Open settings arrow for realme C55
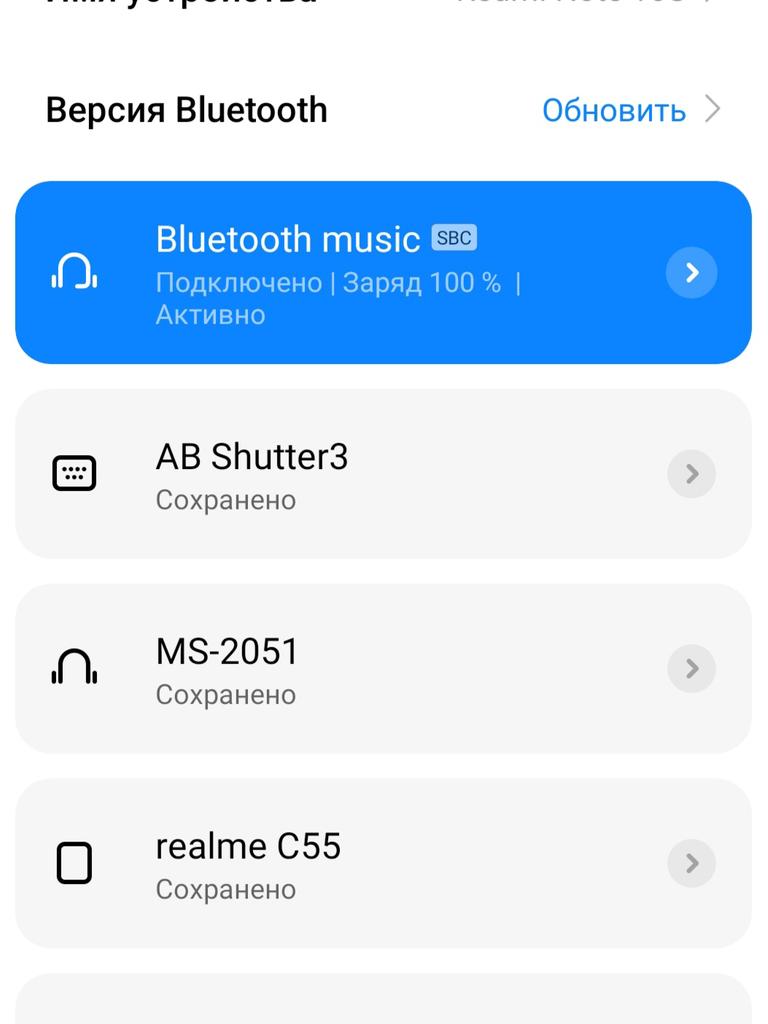This screenshot has width=768, height=1024. (x=692, y=864)
